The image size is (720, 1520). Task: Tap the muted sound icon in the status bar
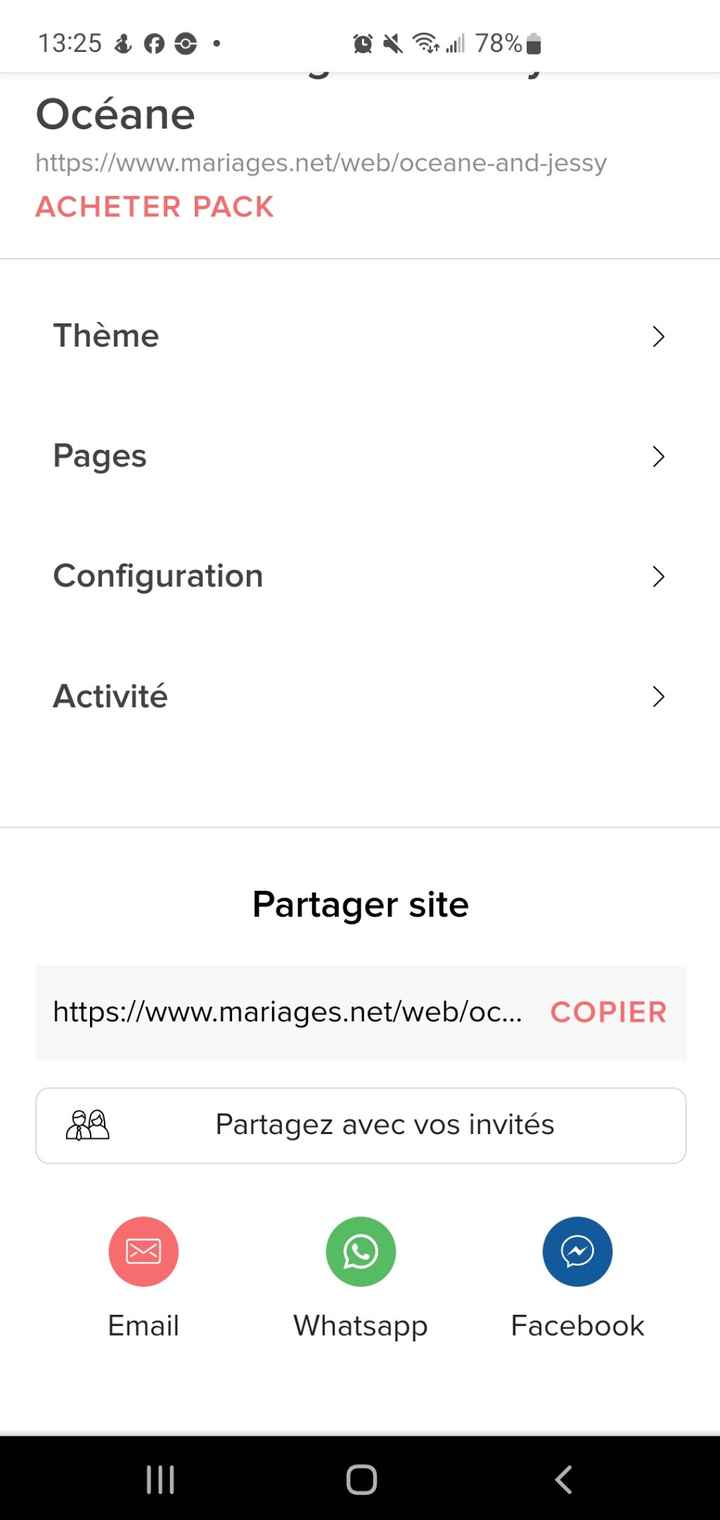pyautogui.click(x=393, y=42)
